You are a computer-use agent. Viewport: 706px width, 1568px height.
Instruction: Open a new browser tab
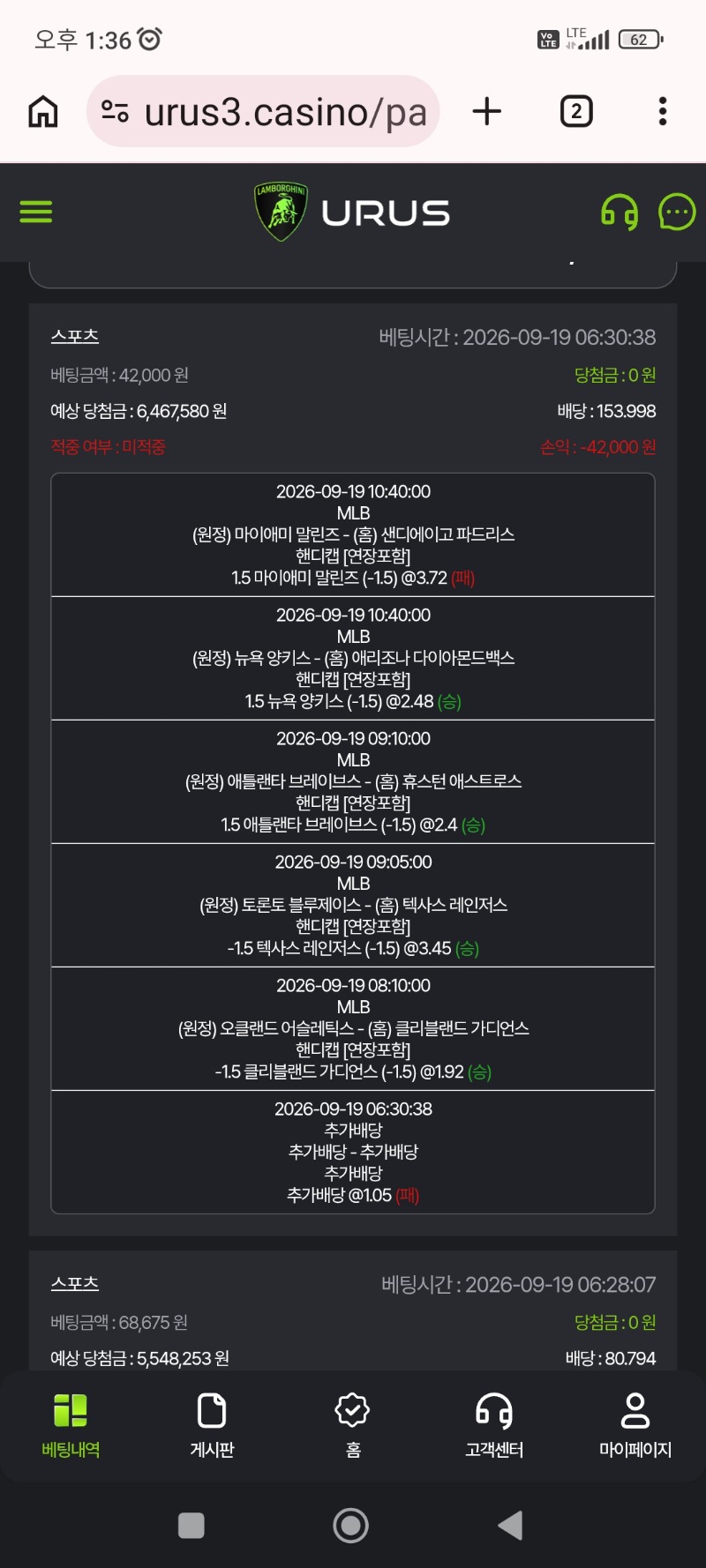pos(487,112)
